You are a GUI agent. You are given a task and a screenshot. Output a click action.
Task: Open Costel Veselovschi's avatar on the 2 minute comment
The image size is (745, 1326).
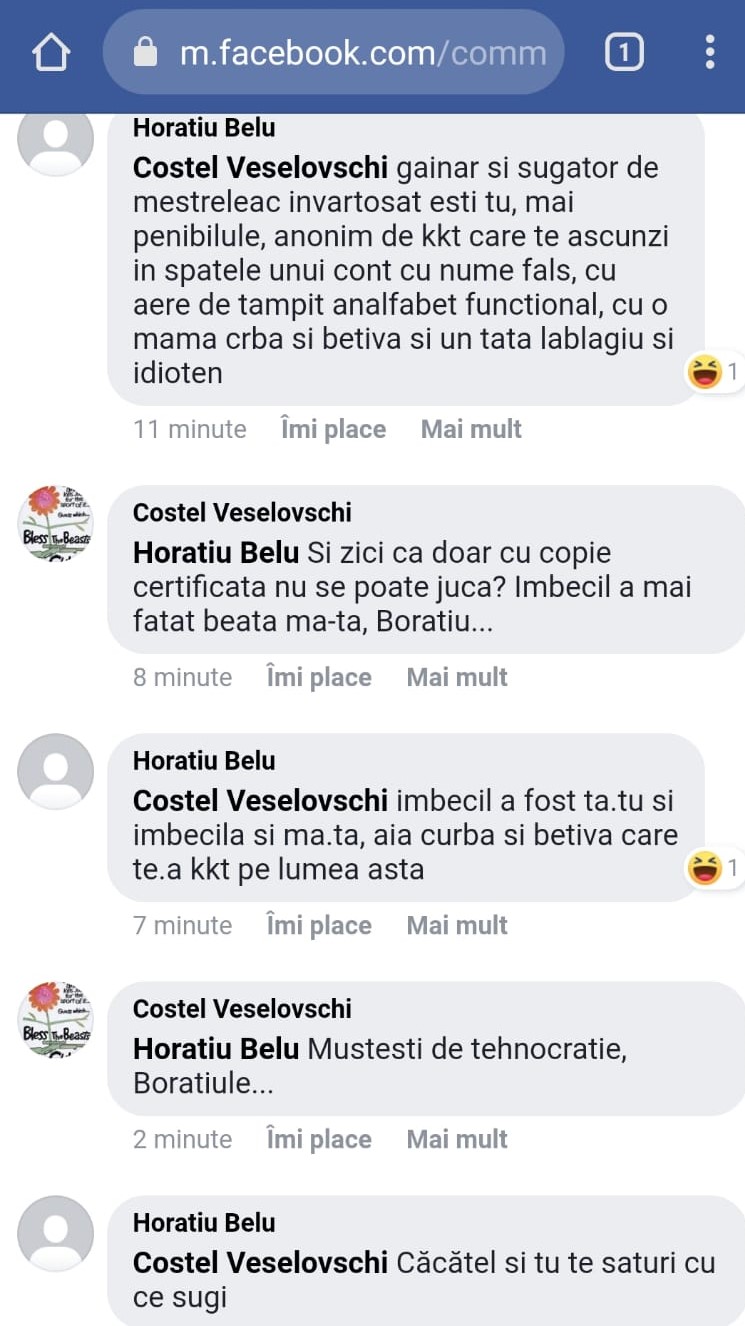pos(56,1018)
